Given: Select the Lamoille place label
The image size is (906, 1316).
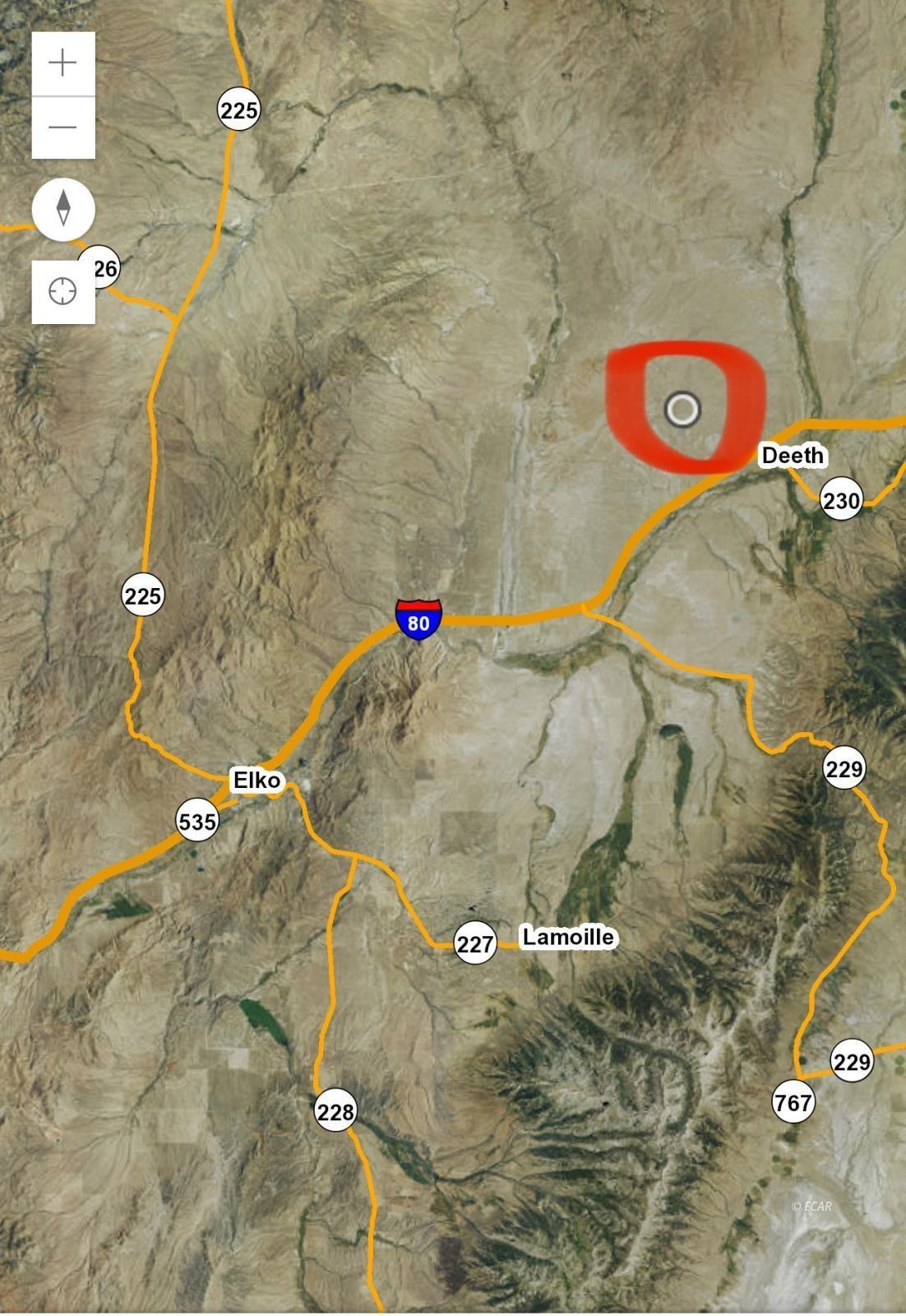Looking at the screenshot, I should [567, 937].
